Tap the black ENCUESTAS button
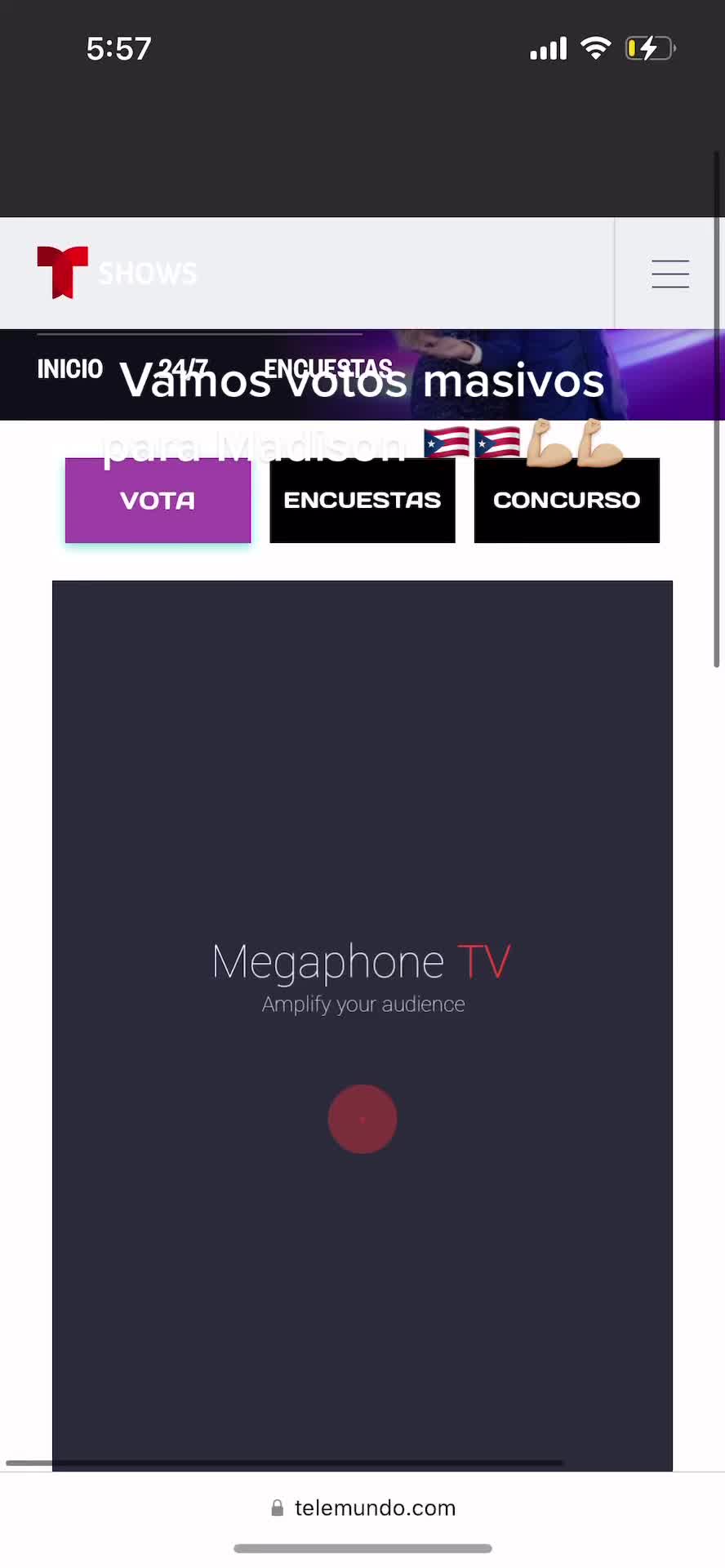The image size is (725, 1568). click(362, 501)
